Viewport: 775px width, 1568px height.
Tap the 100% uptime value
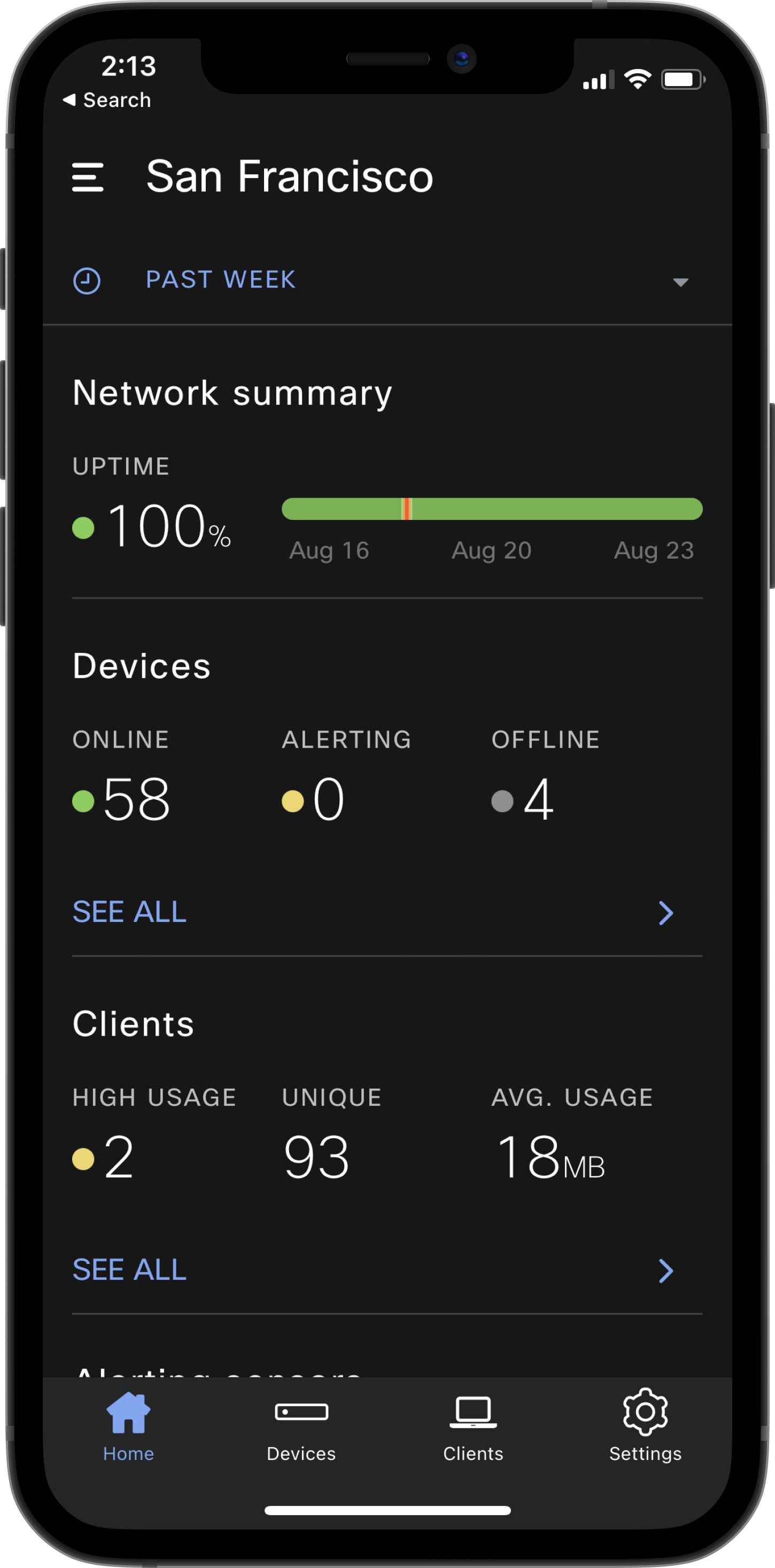(161, 527)
